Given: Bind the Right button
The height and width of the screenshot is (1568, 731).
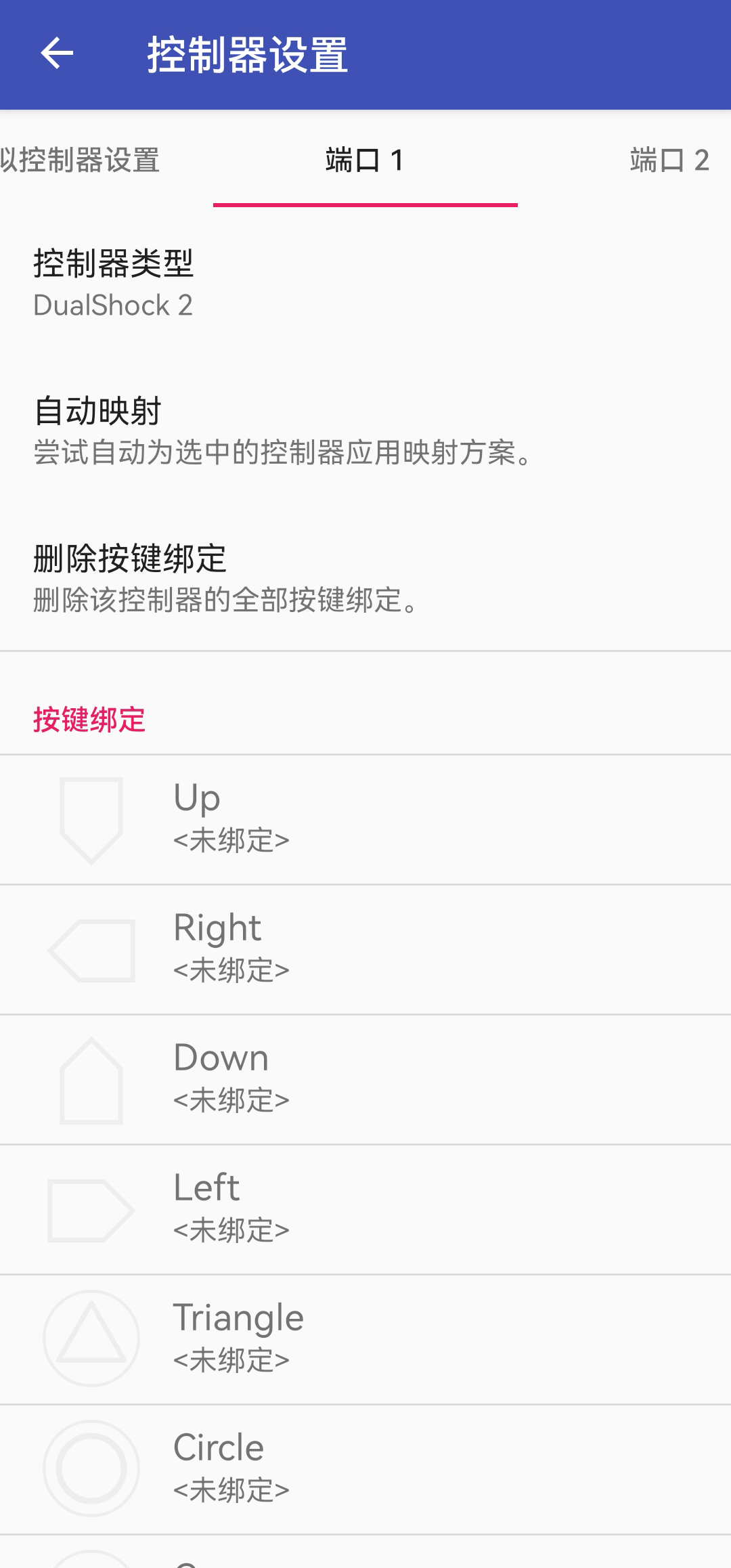Looking at the screenshot, I should (x=365, y=949).
